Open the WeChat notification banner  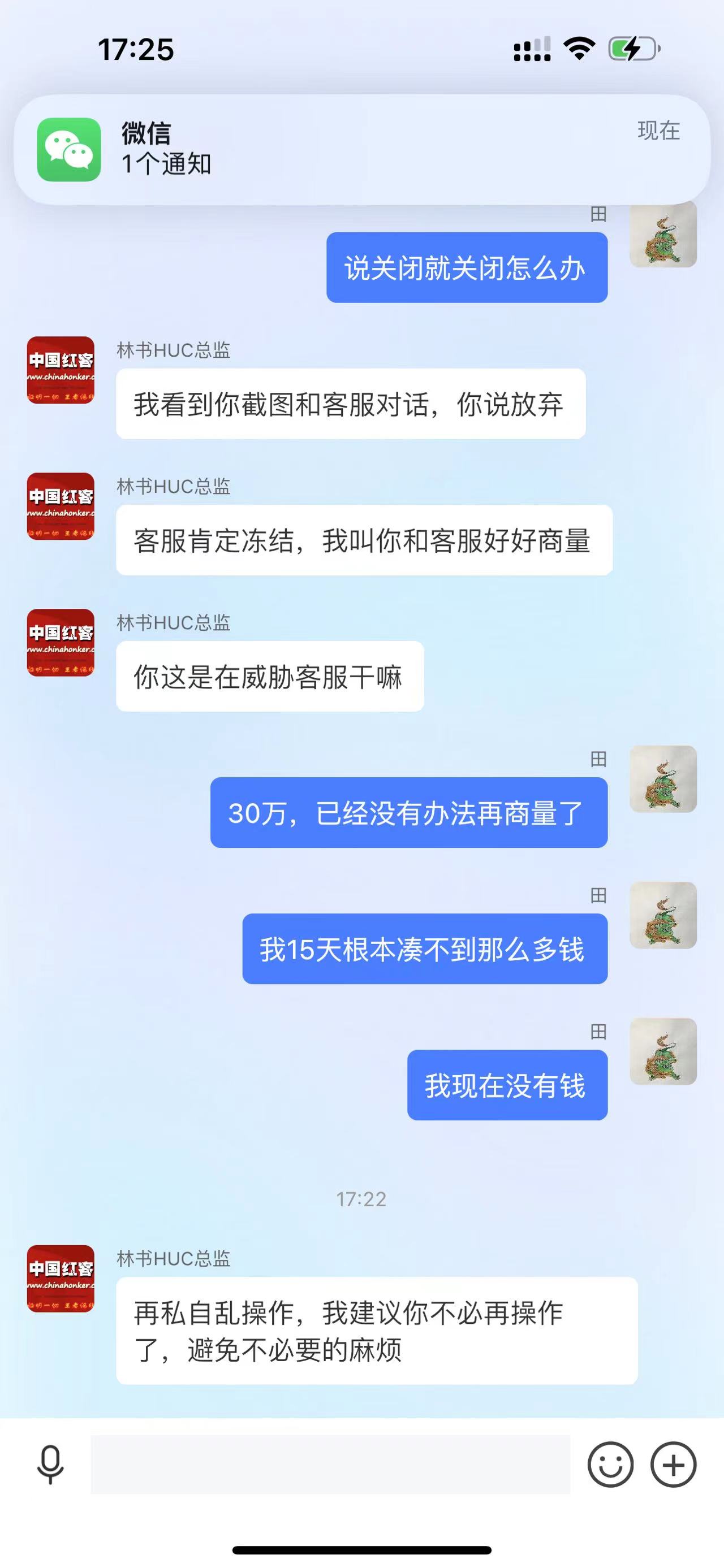361,149
